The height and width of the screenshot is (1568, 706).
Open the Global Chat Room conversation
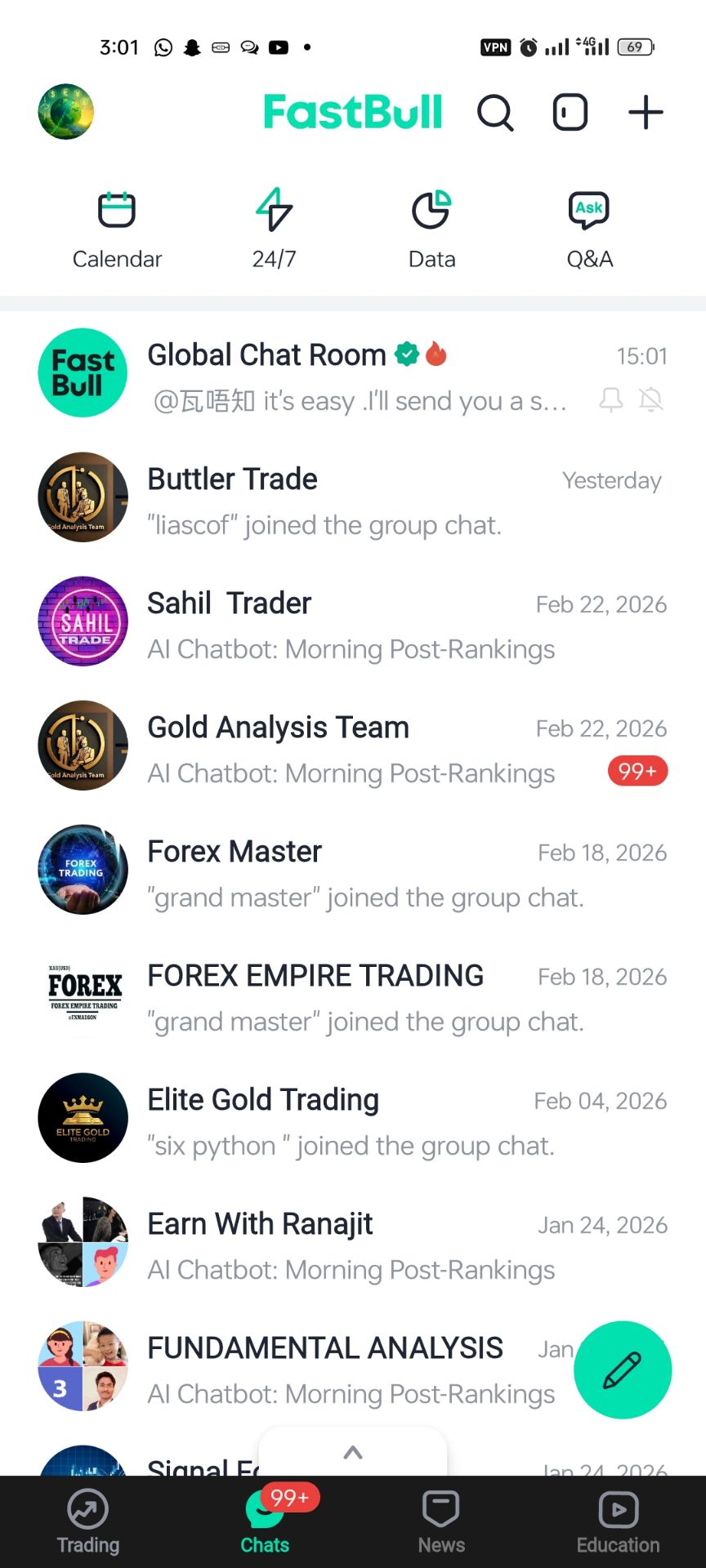pos(351,376)
